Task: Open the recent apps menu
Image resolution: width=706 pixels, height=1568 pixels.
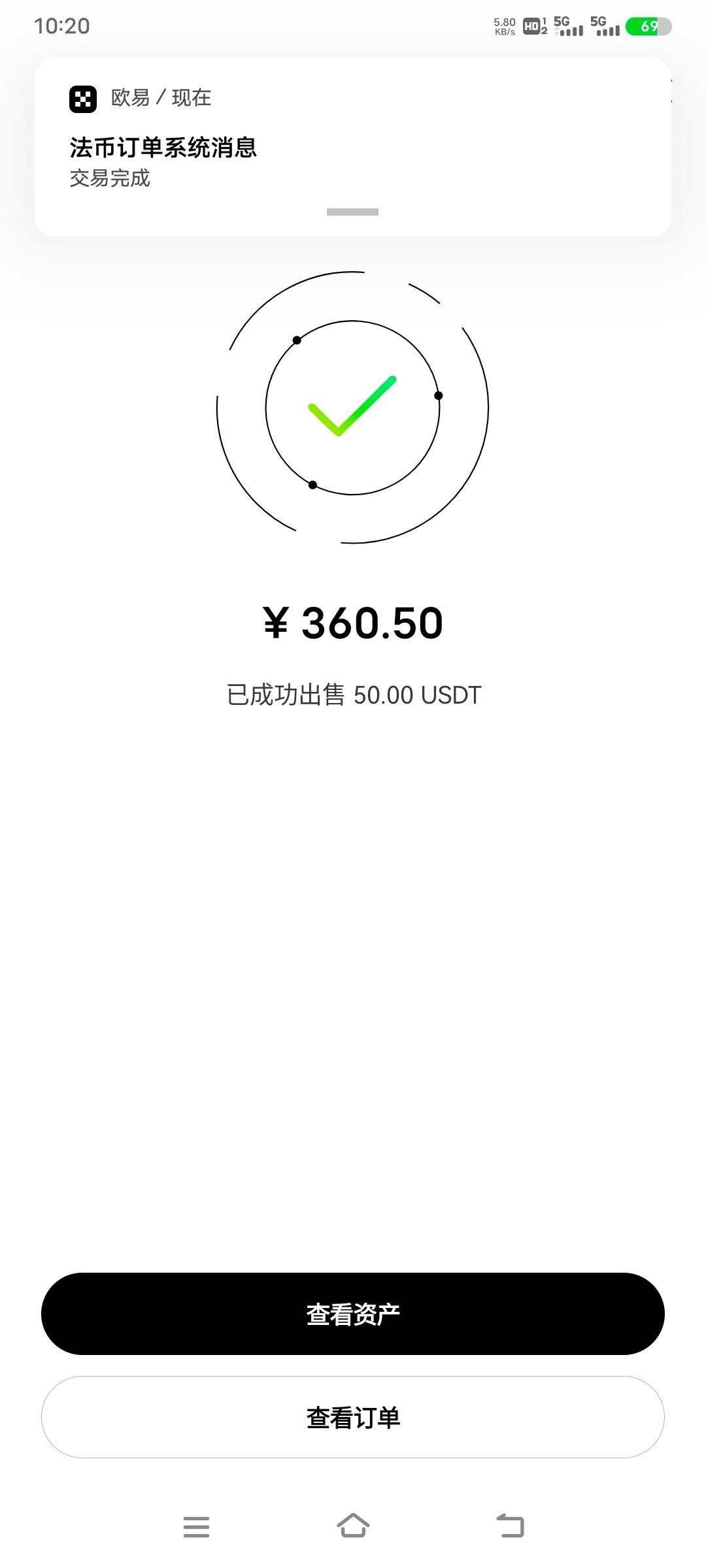Action: (x=196, y=1527)
